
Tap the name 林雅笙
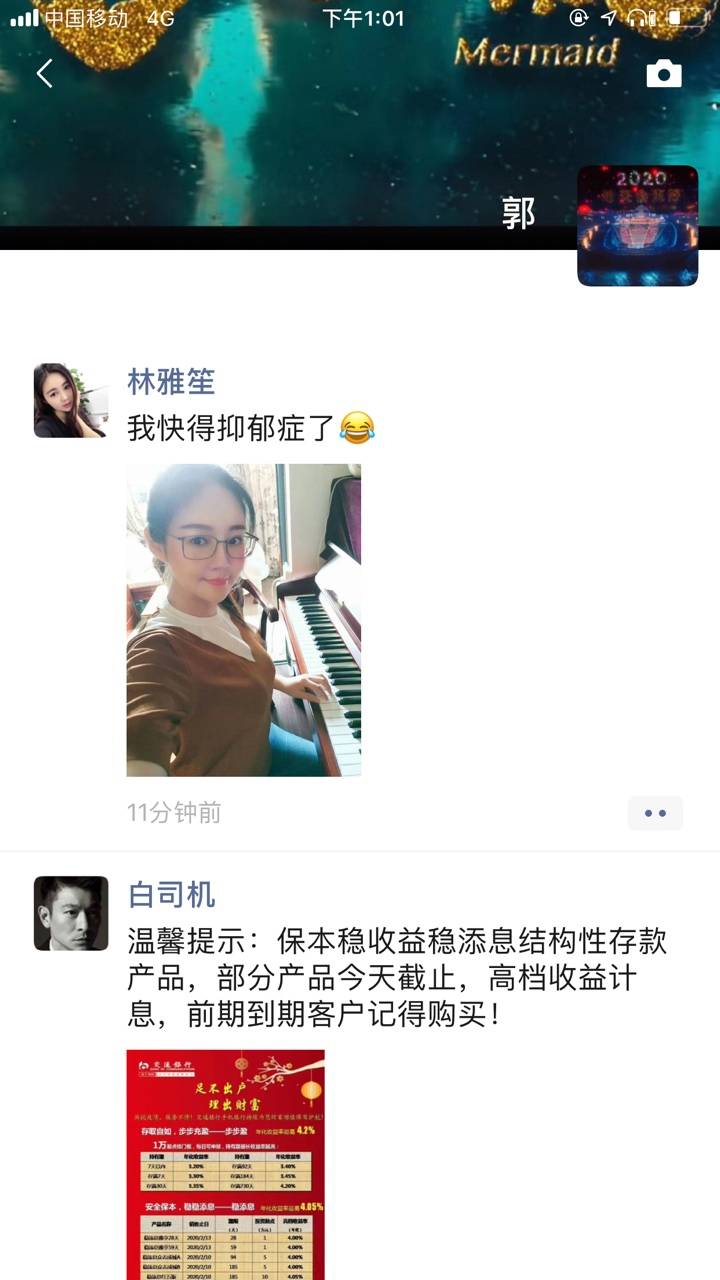(171, 381)
